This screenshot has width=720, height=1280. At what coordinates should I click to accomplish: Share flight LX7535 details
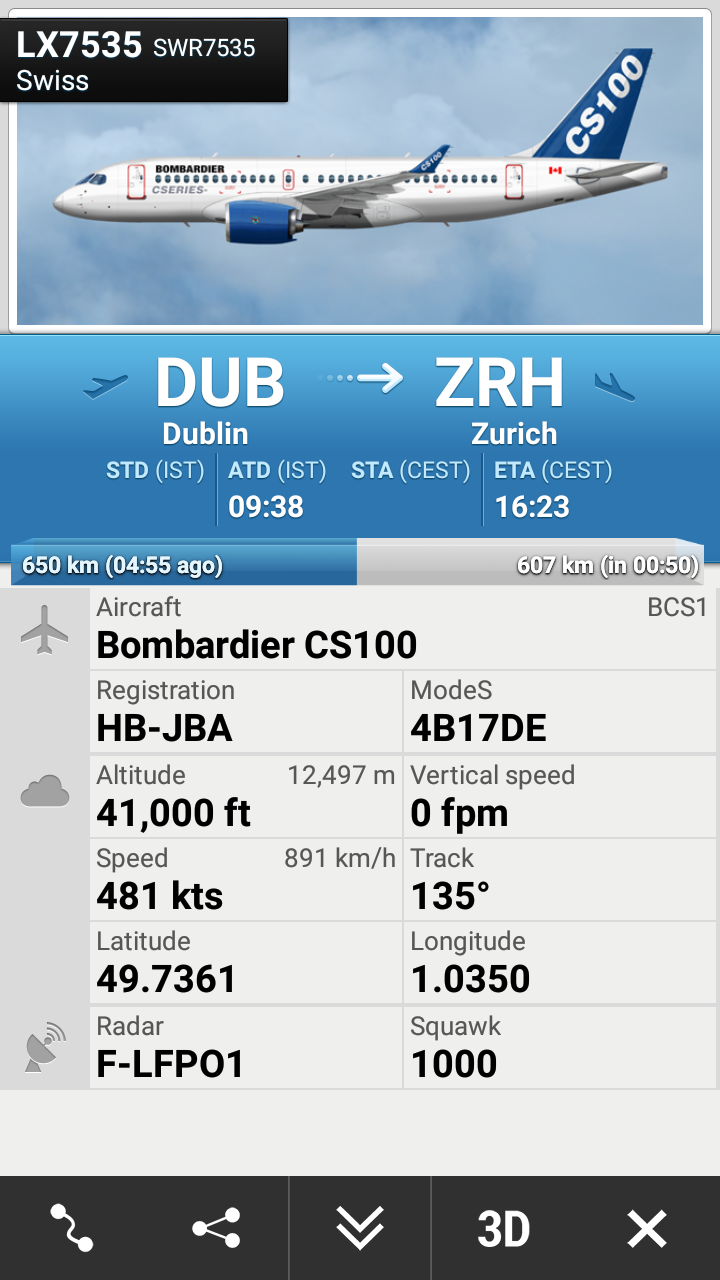click(216, 1228)
